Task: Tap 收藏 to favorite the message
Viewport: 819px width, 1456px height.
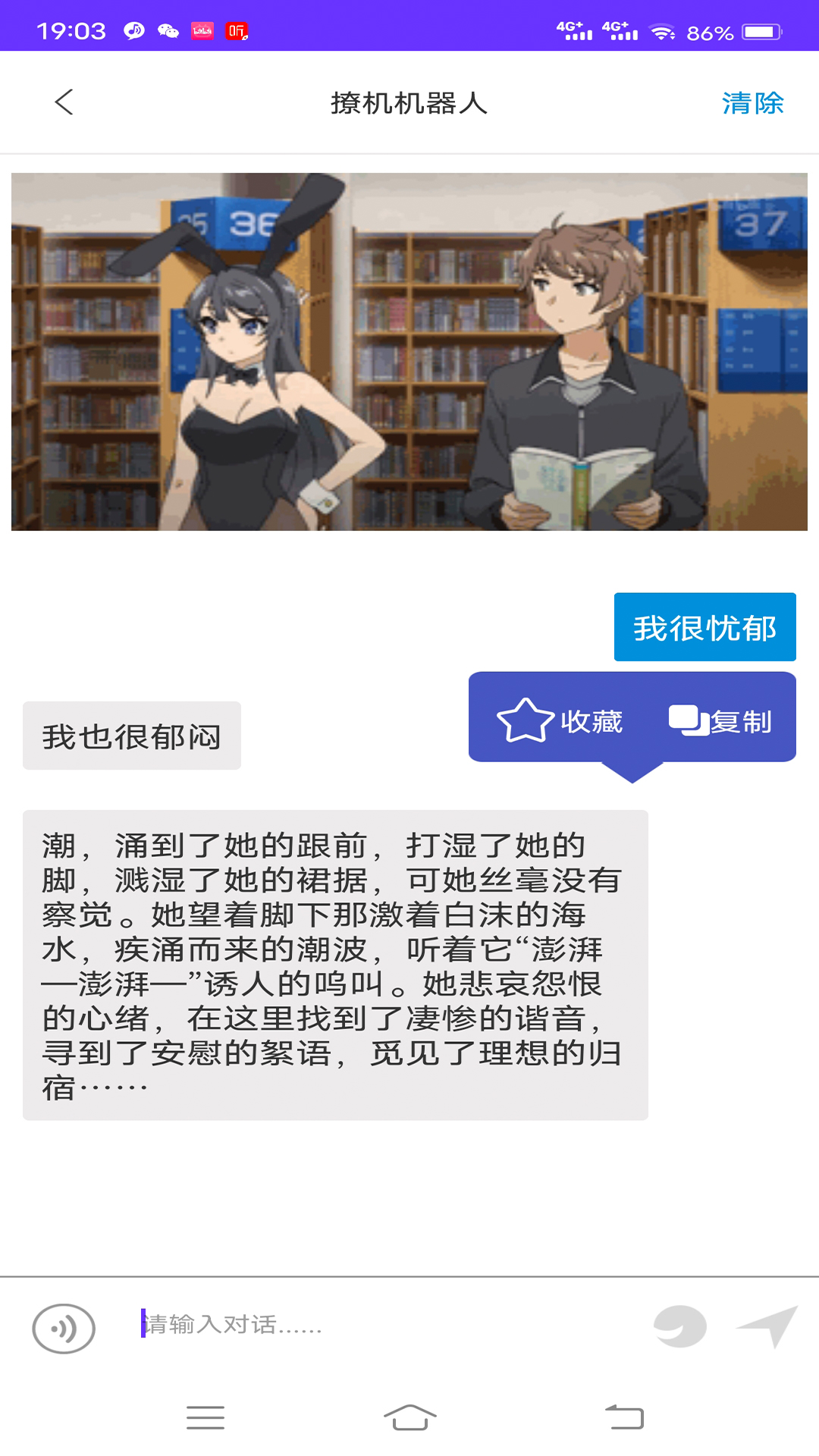Action: tap(560, 721)
